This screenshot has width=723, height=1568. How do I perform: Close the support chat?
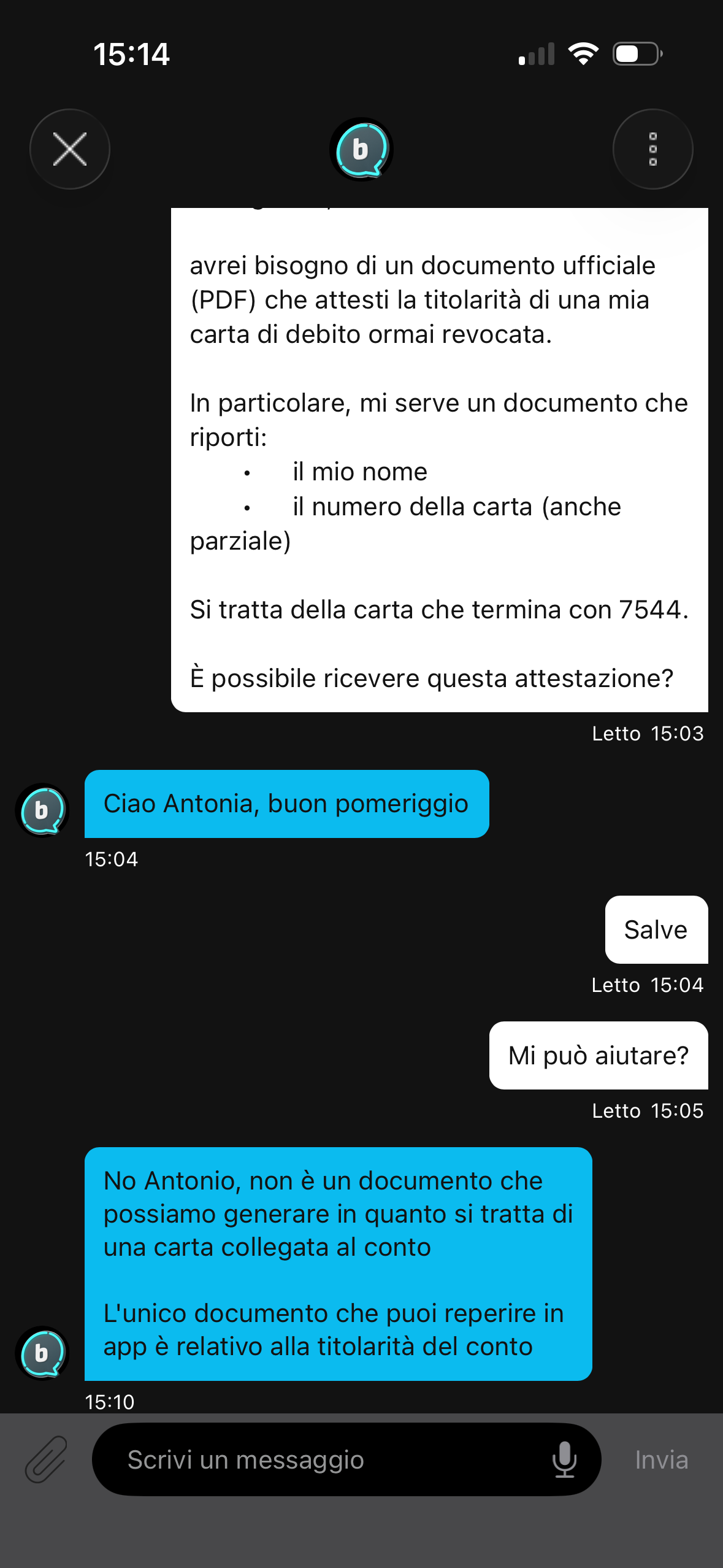pos(70,149)
